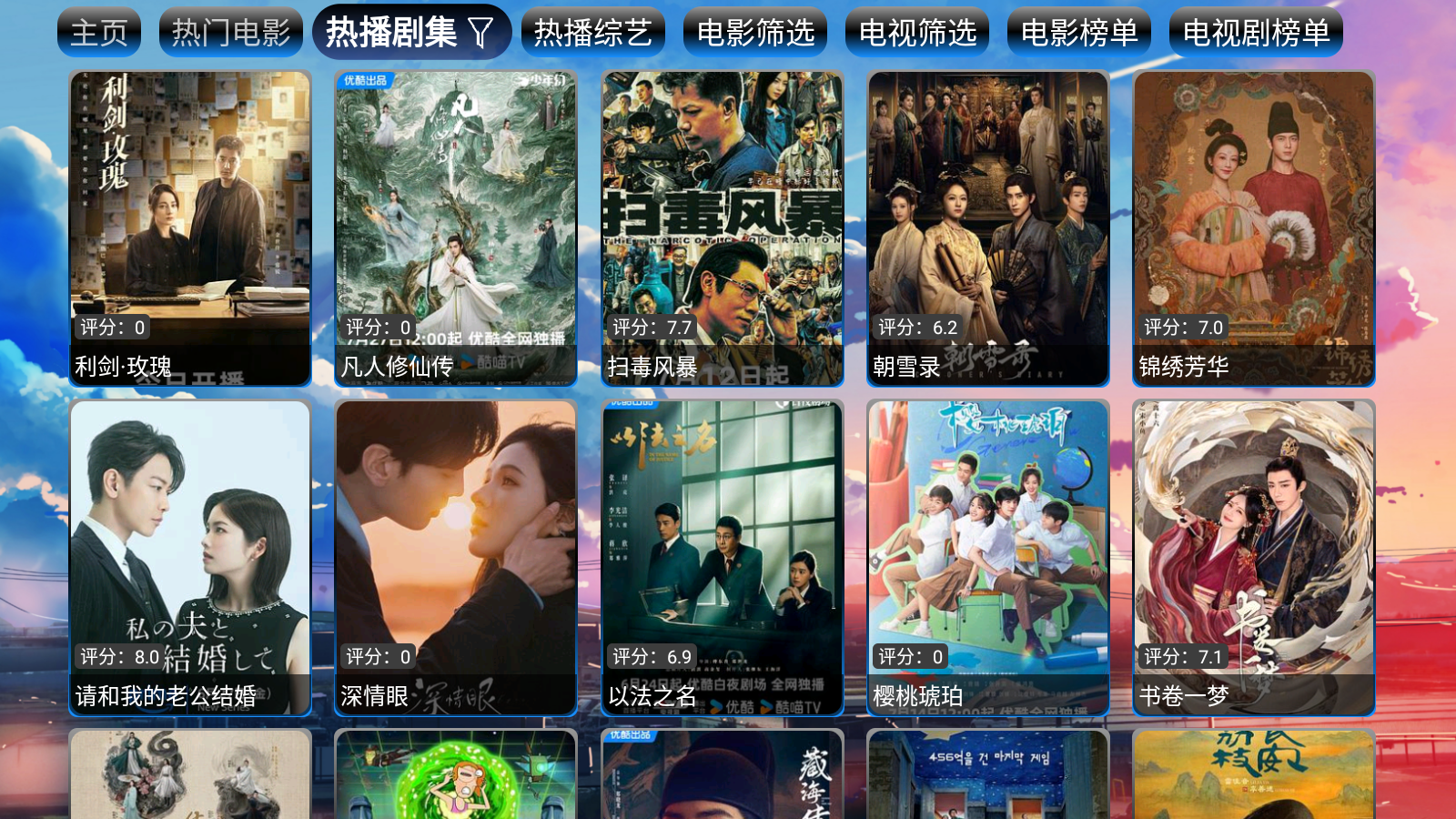Switch to 电视筛选 tab
Viewport: 1456px width, 819px height.
point(916,33)
